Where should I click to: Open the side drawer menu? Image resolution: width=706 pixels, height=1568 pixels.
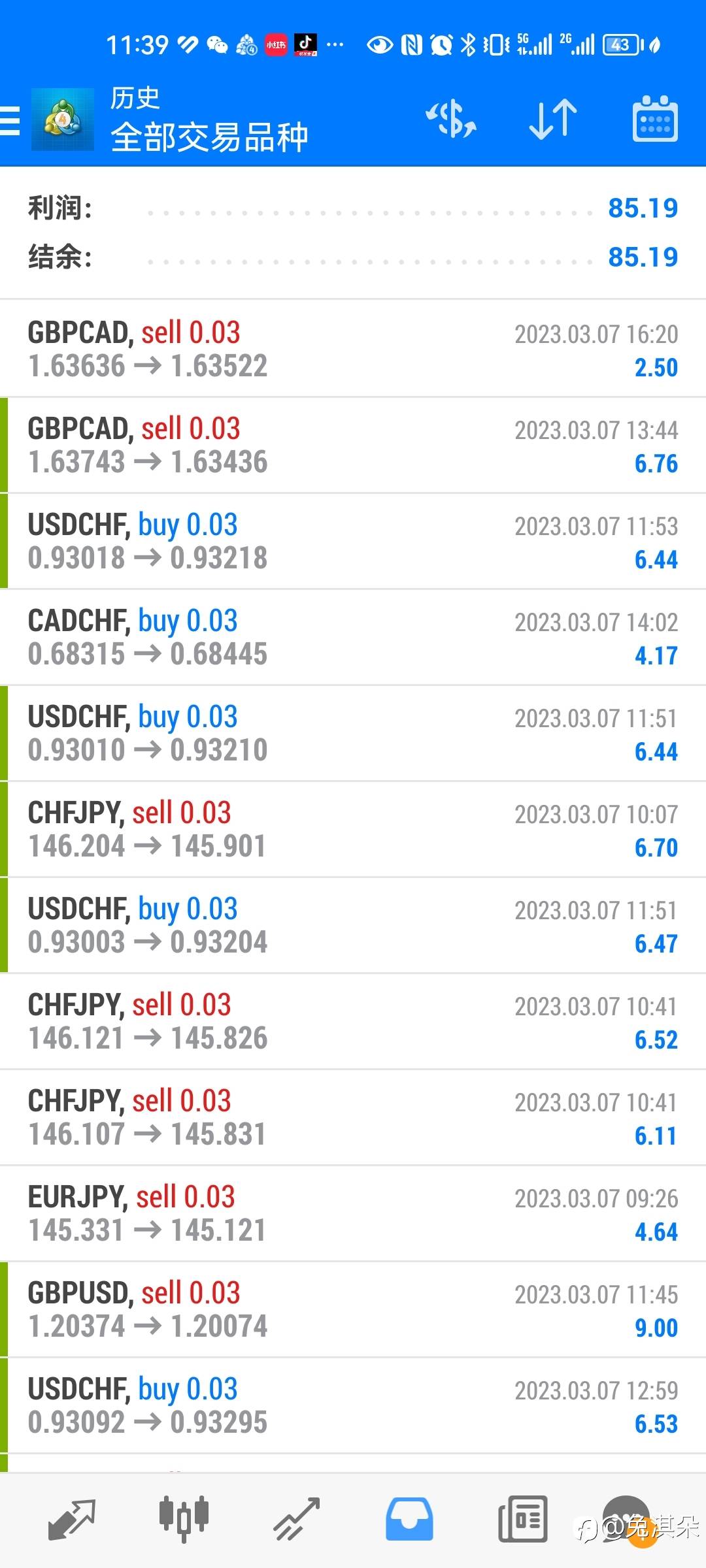click(10, 121)
